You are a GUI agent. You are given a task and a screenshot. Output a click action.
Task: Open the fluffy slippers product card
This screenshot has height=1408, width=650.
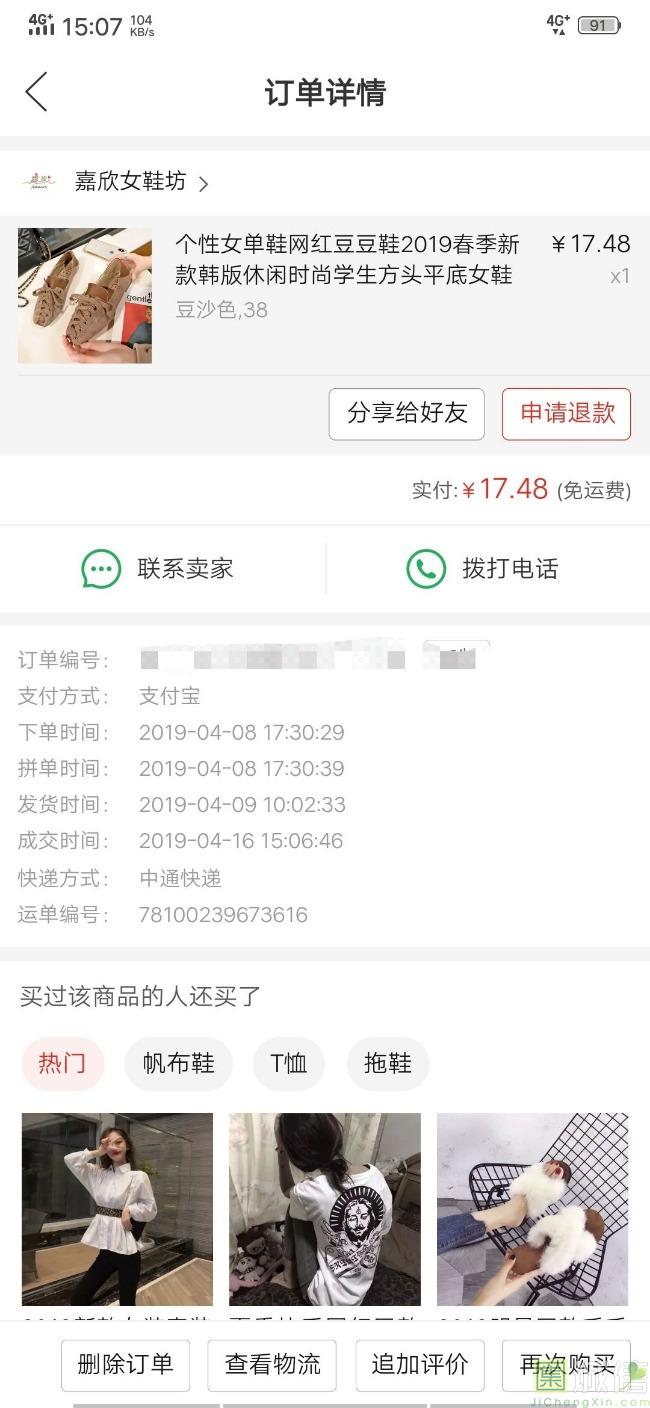532,1208
